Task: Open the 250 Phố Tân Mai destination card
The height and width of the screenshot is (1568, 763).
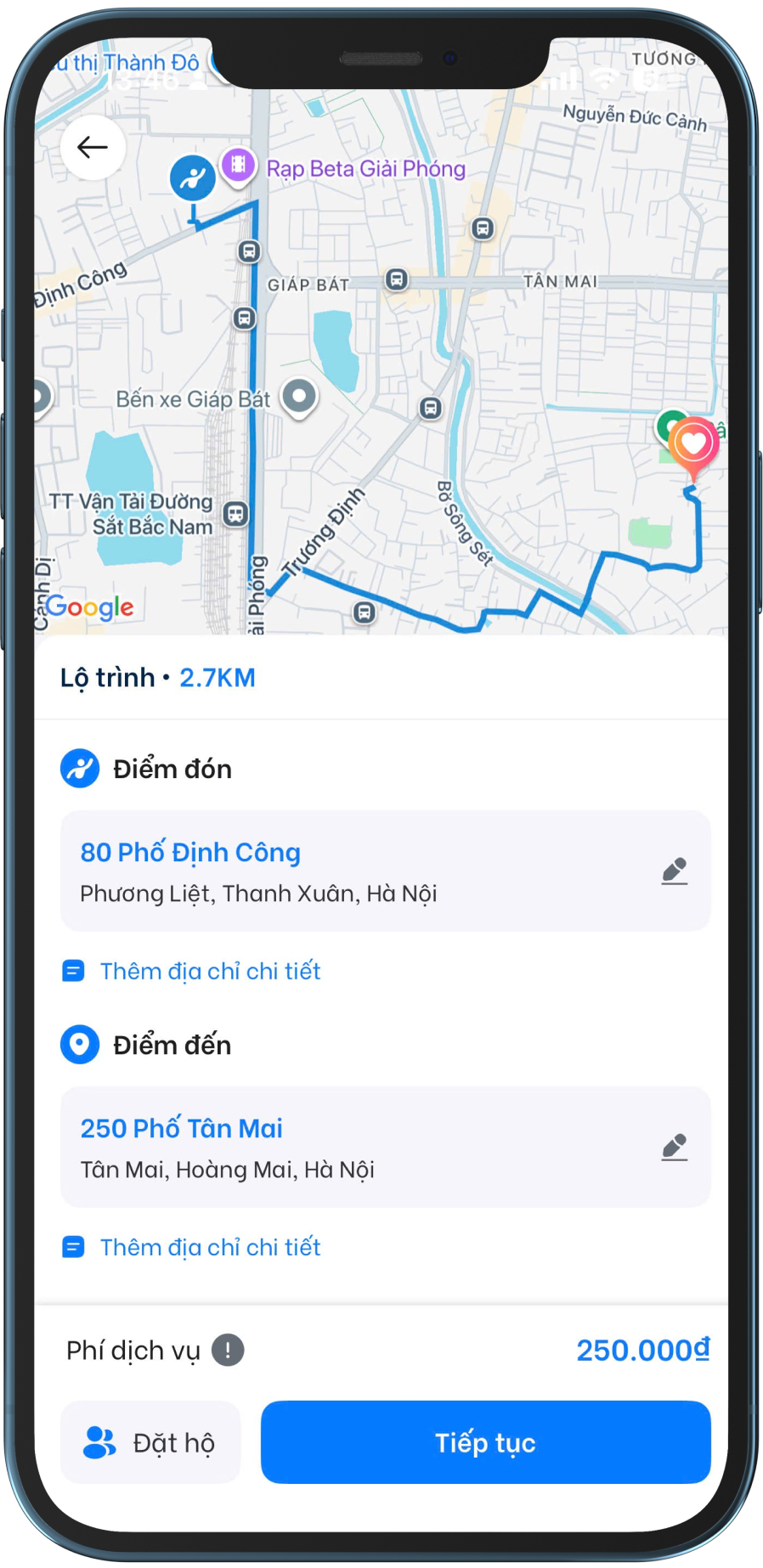Action: pos(340,1148)
